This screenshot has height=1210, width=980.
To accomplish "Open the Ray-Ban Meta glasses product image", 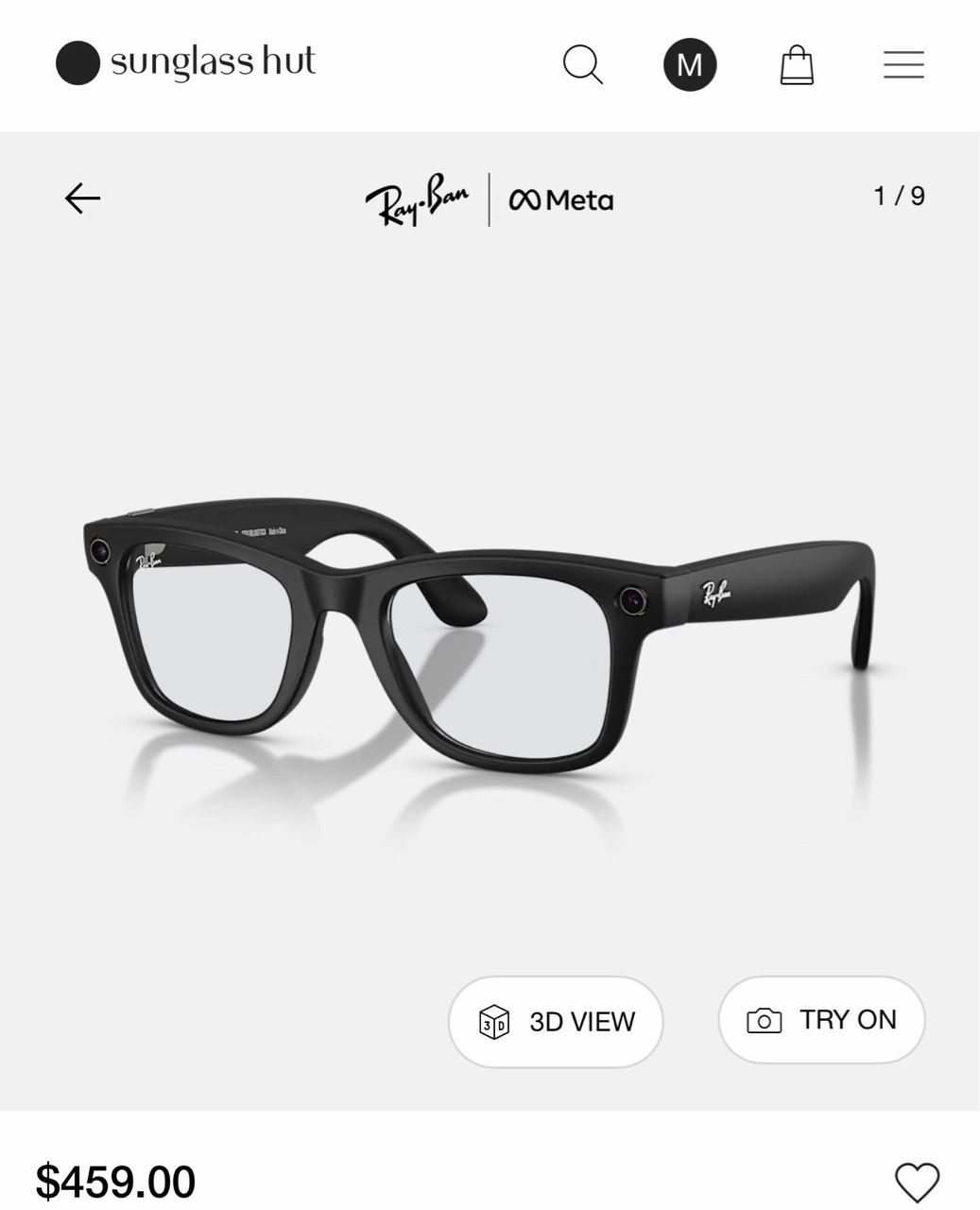I will click(480, 642).
